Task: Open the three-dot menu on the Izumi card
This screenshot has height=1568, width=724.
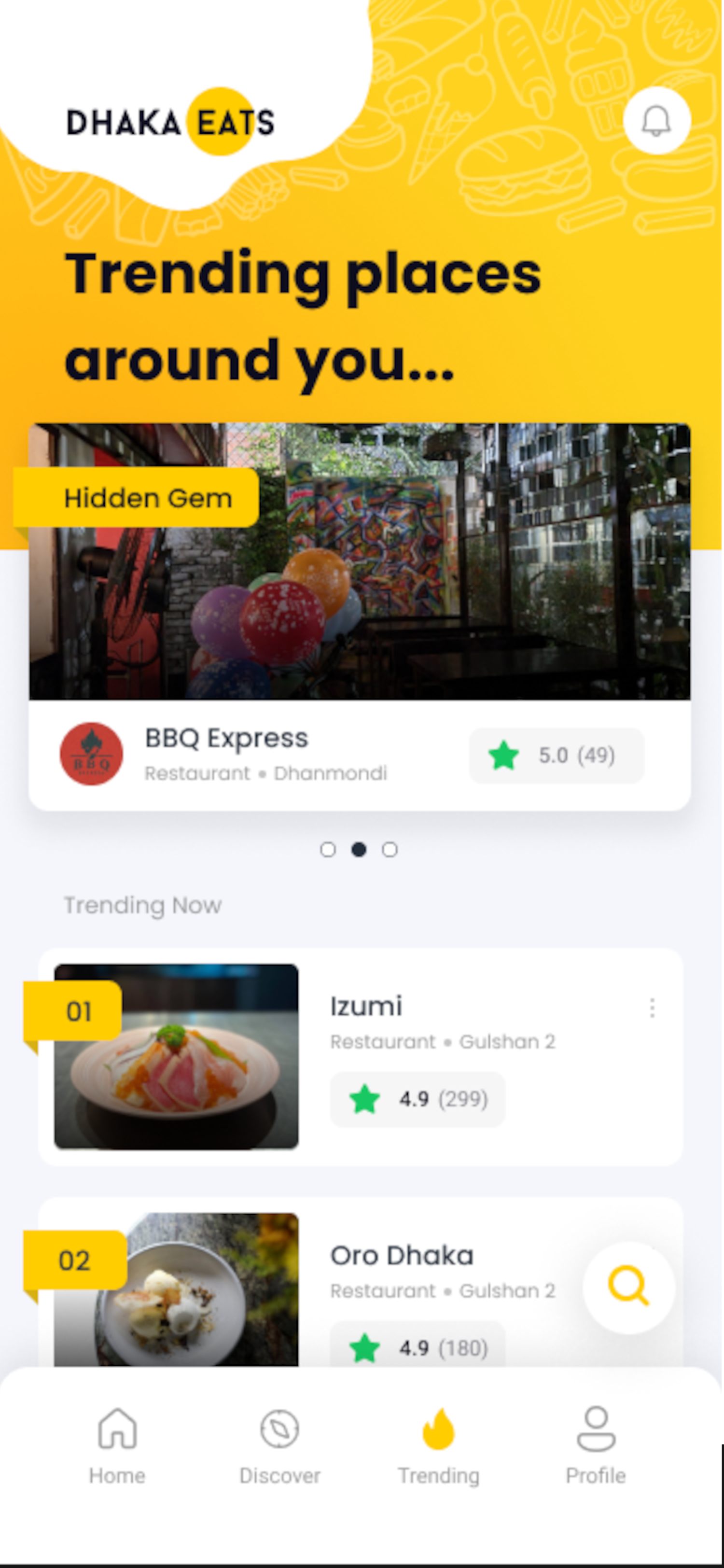Action: (x=654, y=1008)
